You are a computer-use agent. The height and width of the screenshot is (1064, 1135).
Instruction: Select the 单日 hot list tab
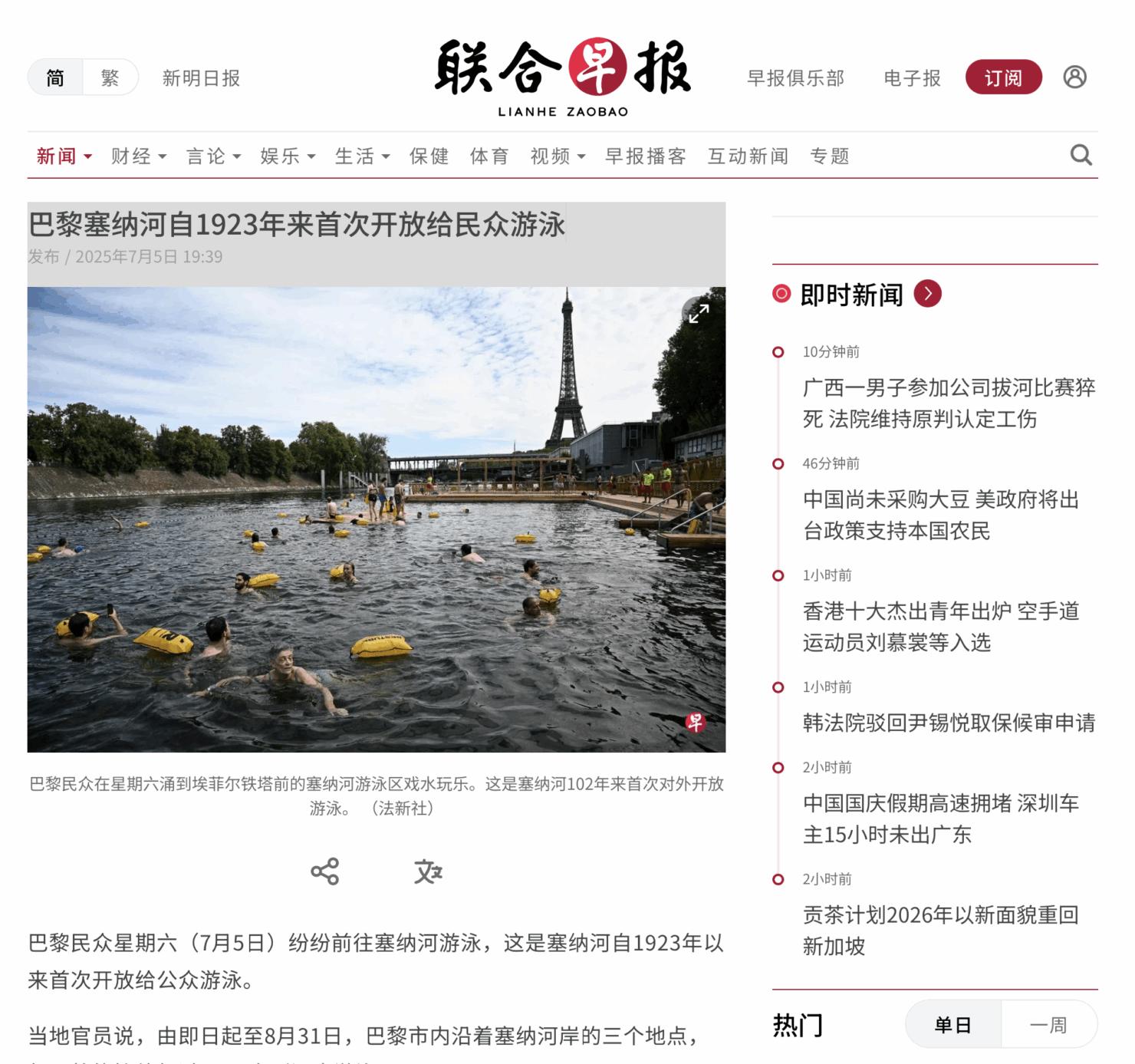(x=953, y=1025)
